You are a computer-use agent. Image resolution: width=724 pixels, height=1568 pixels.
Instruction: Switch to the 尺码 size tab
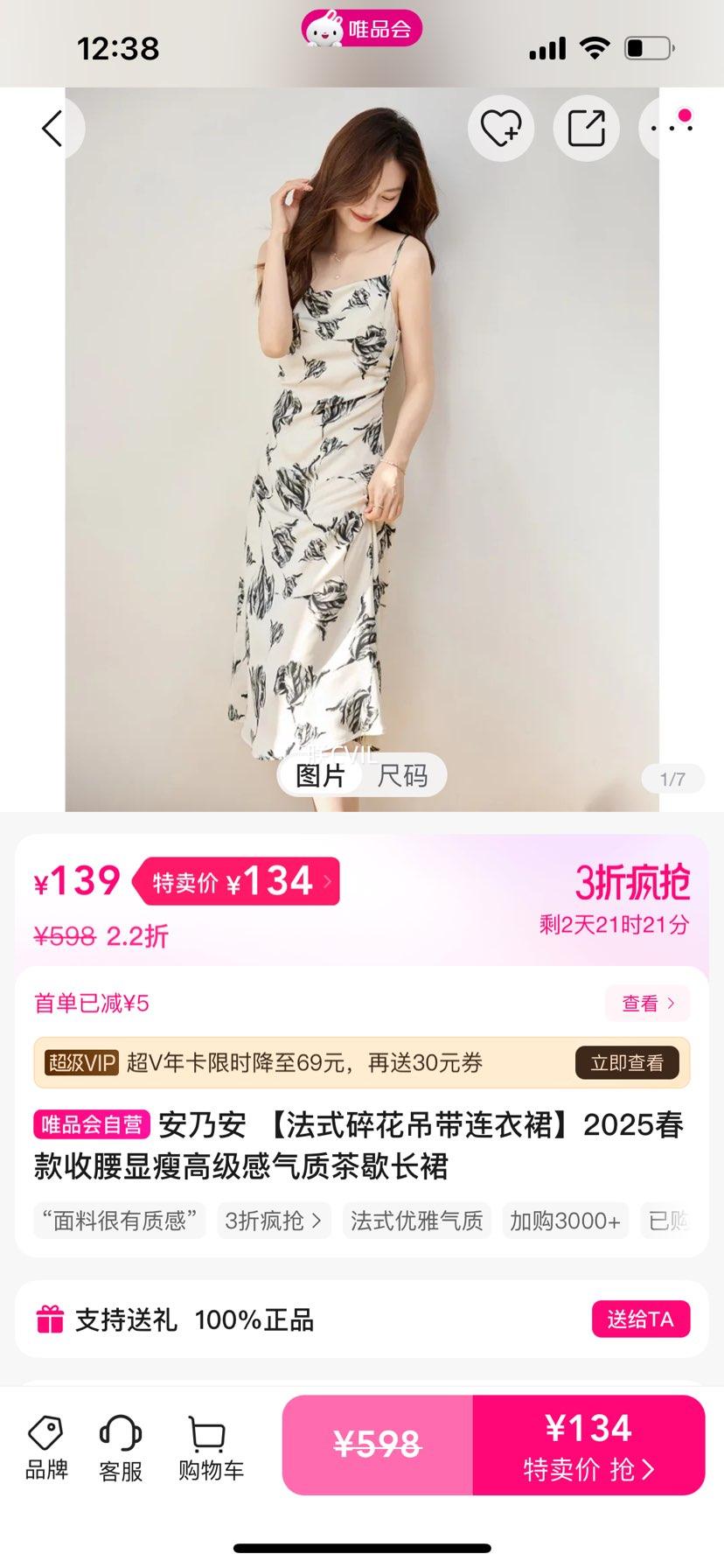coord(403,775)
